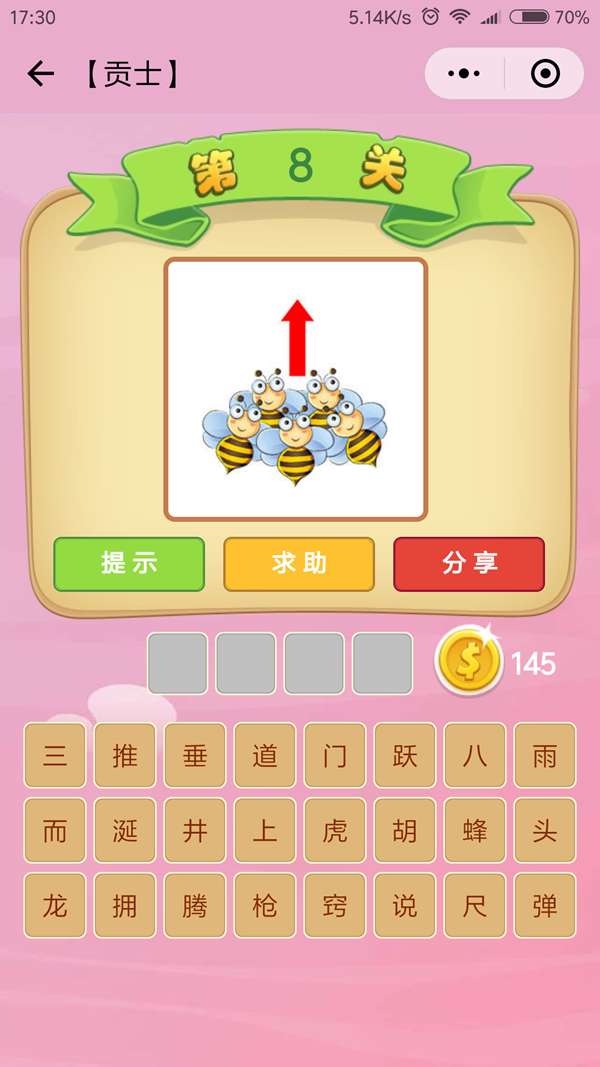The image size is (600, 1067).
Task: Choose the character 而 tile
Action: [x=55, y=831]
